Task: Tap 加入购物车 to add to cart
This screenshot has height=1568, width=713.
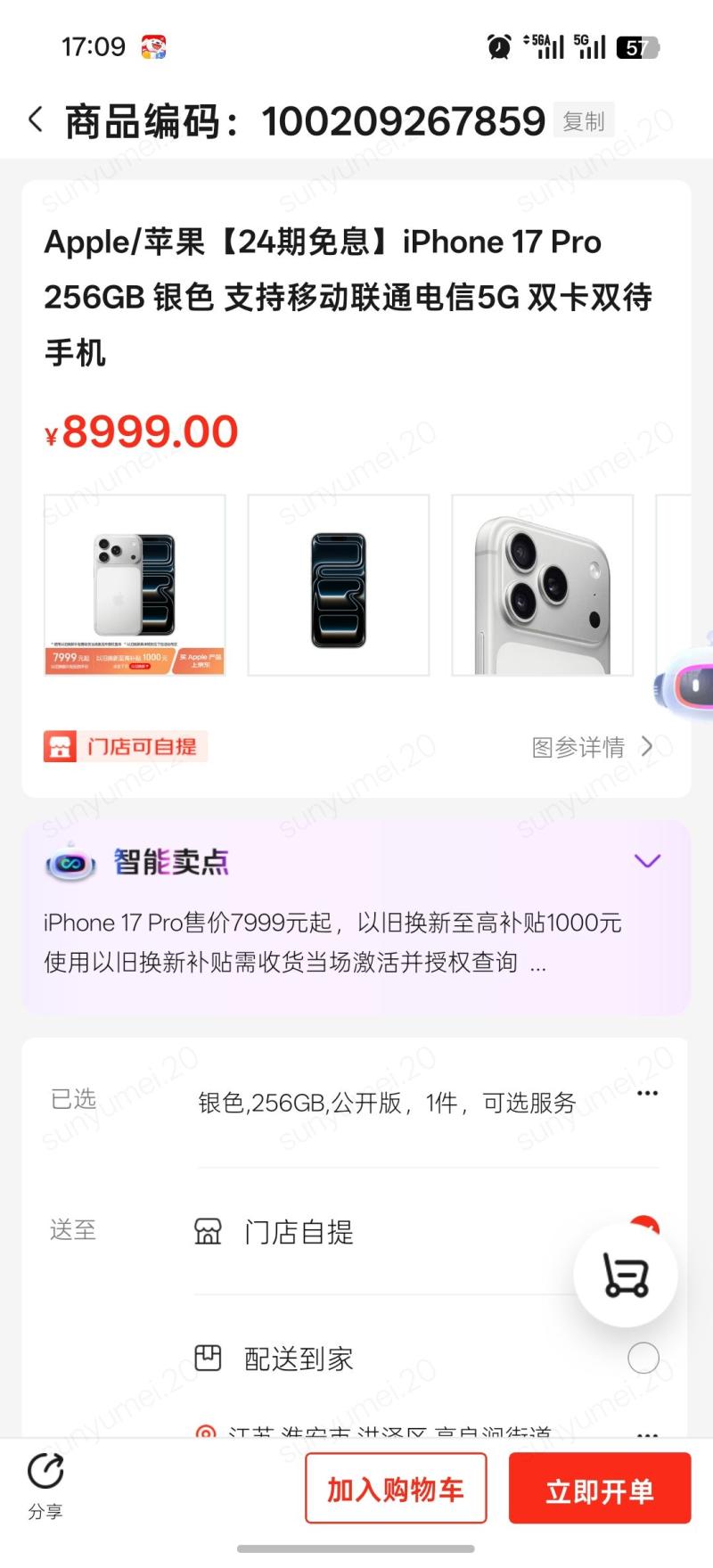Action: click(x=396, y=1490)
